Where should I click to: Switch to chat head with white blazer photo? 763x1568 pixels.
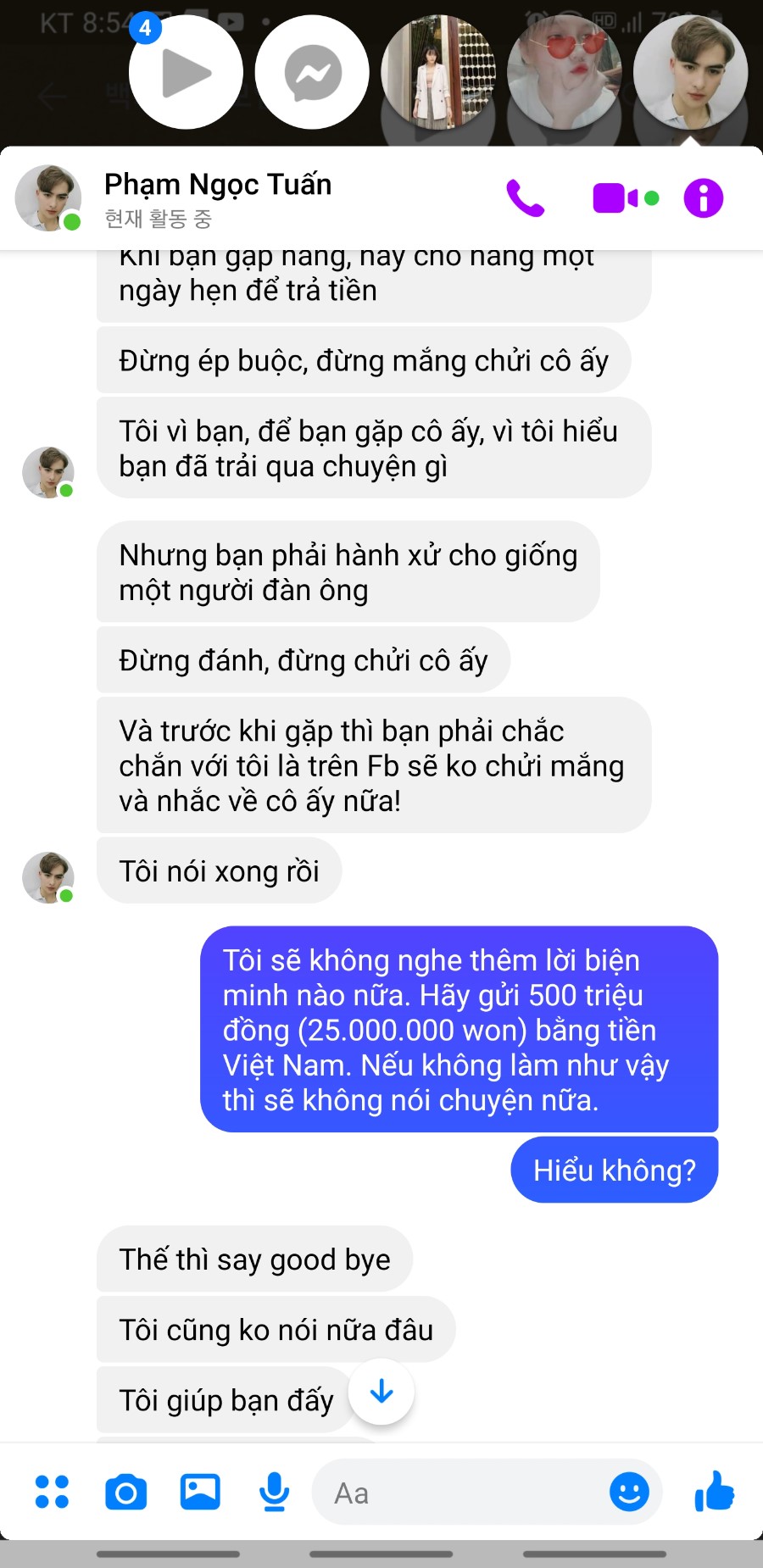[437, 73]
